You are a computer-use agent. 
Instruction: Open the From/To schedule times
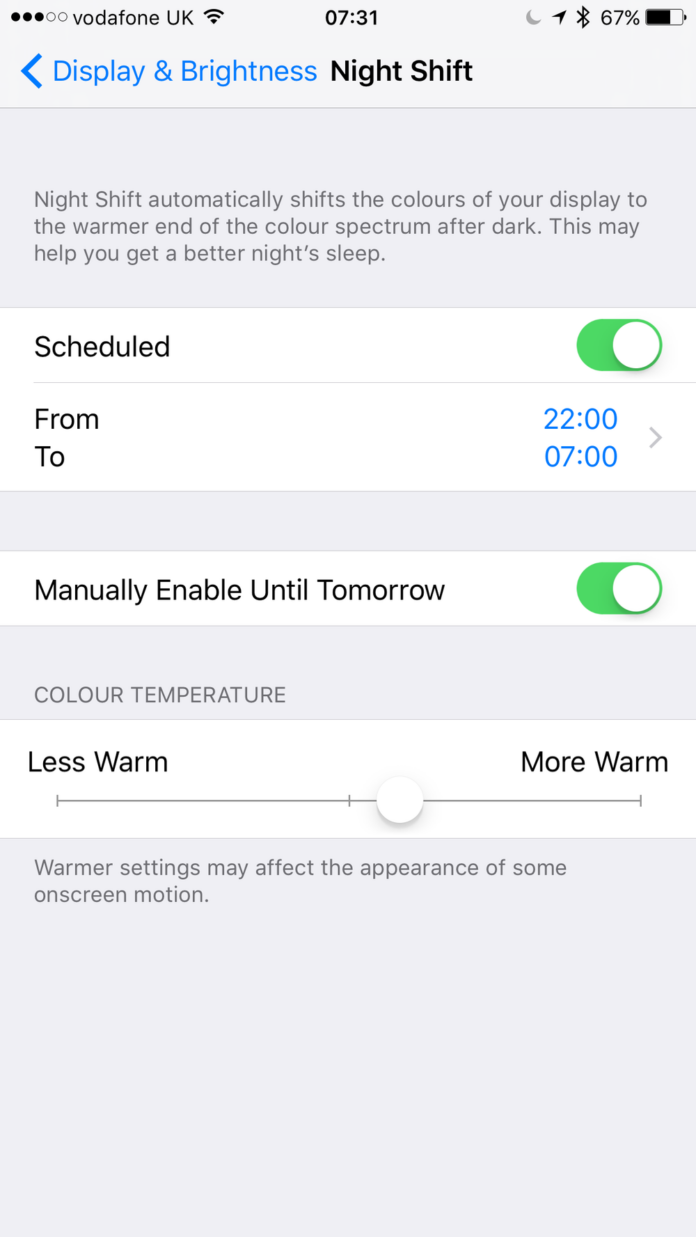coord(348,437)
